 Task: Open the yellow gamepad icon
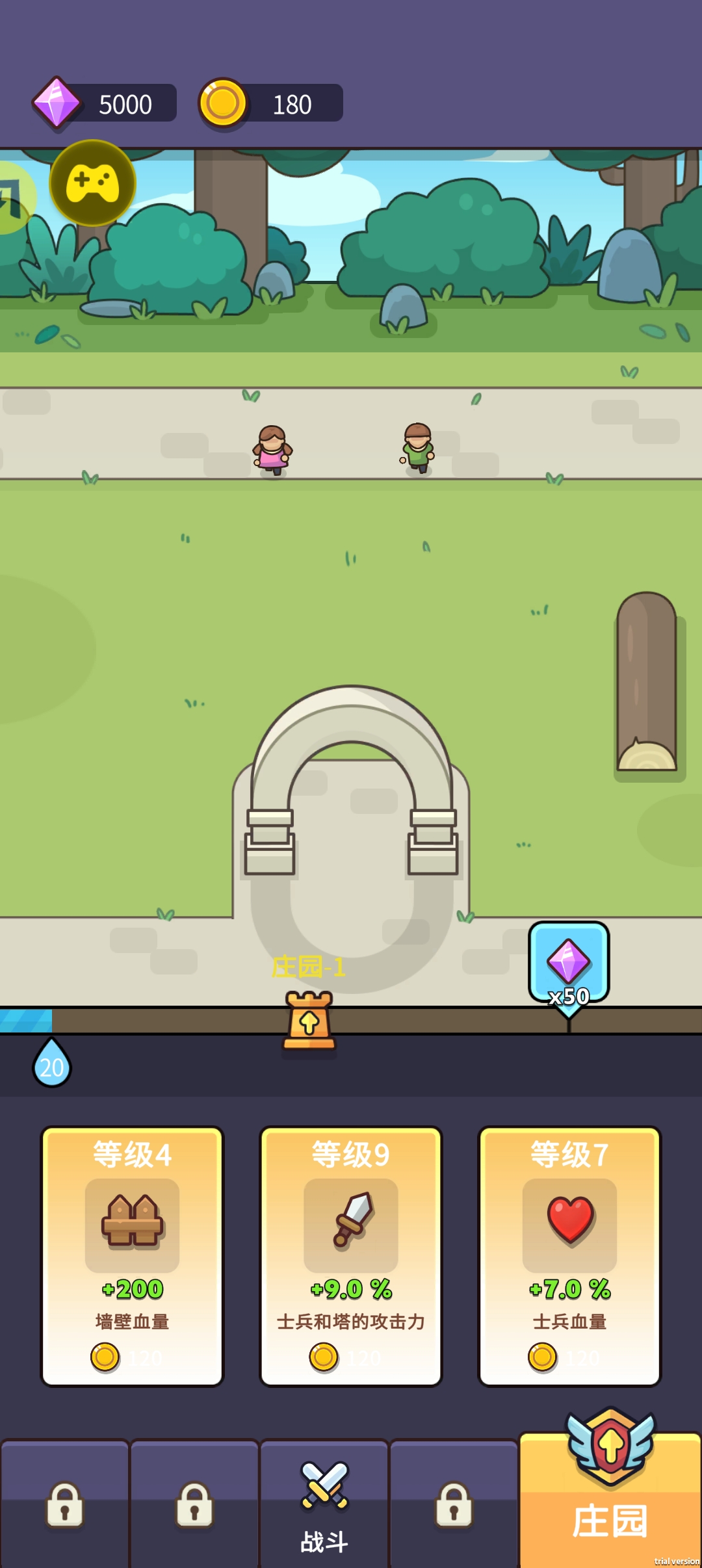tap(93, 183)
